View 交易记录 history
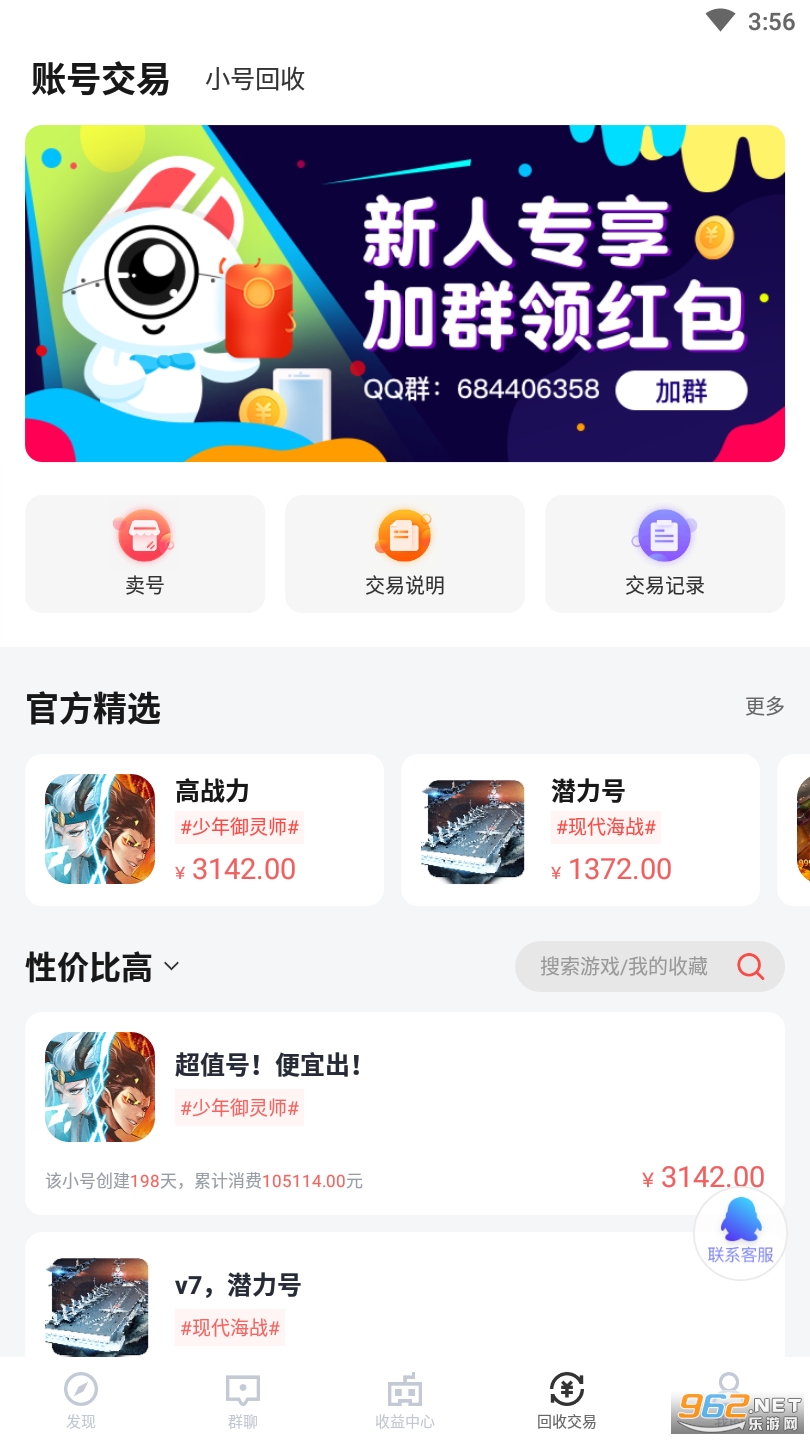 664,553
